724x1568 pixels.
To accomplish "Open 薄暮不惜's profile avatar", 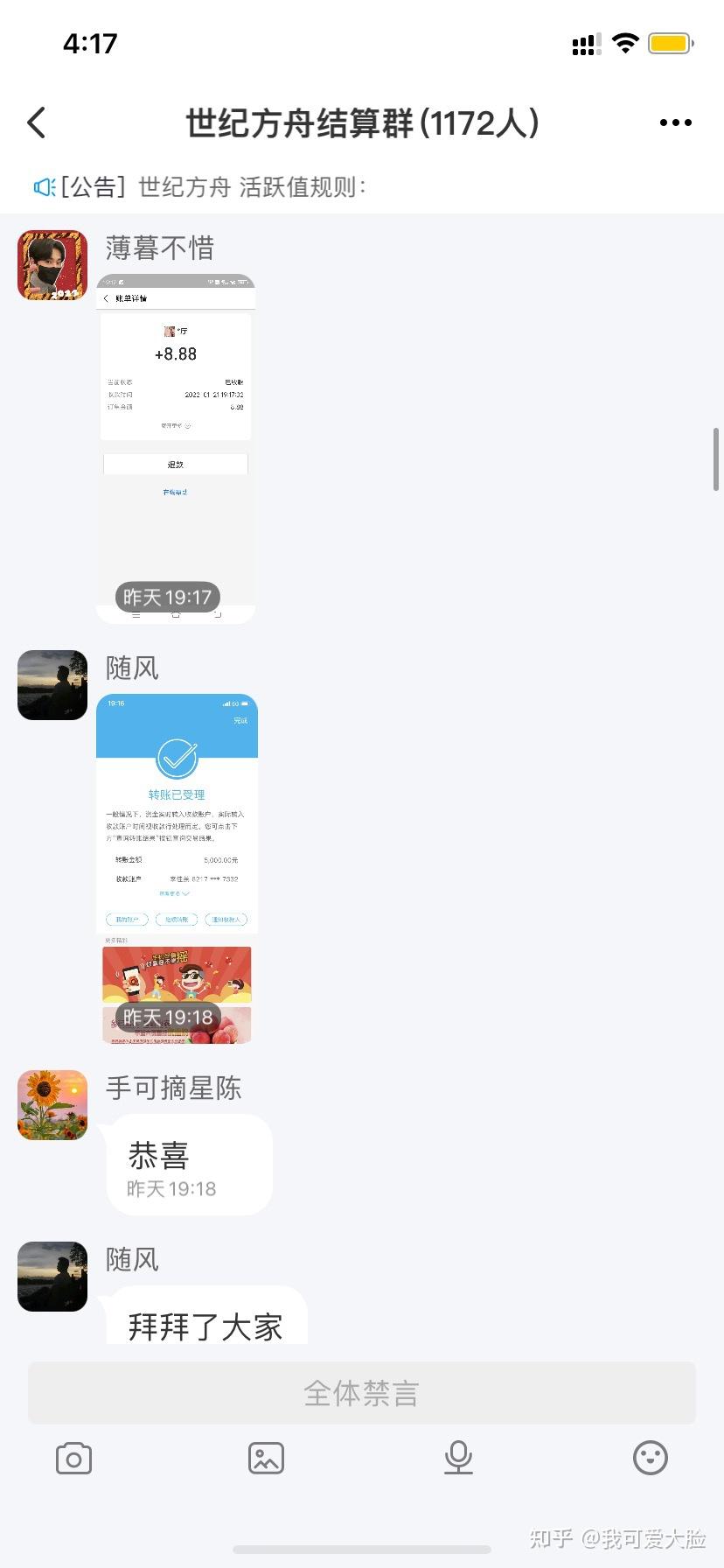I will point(52,265).
